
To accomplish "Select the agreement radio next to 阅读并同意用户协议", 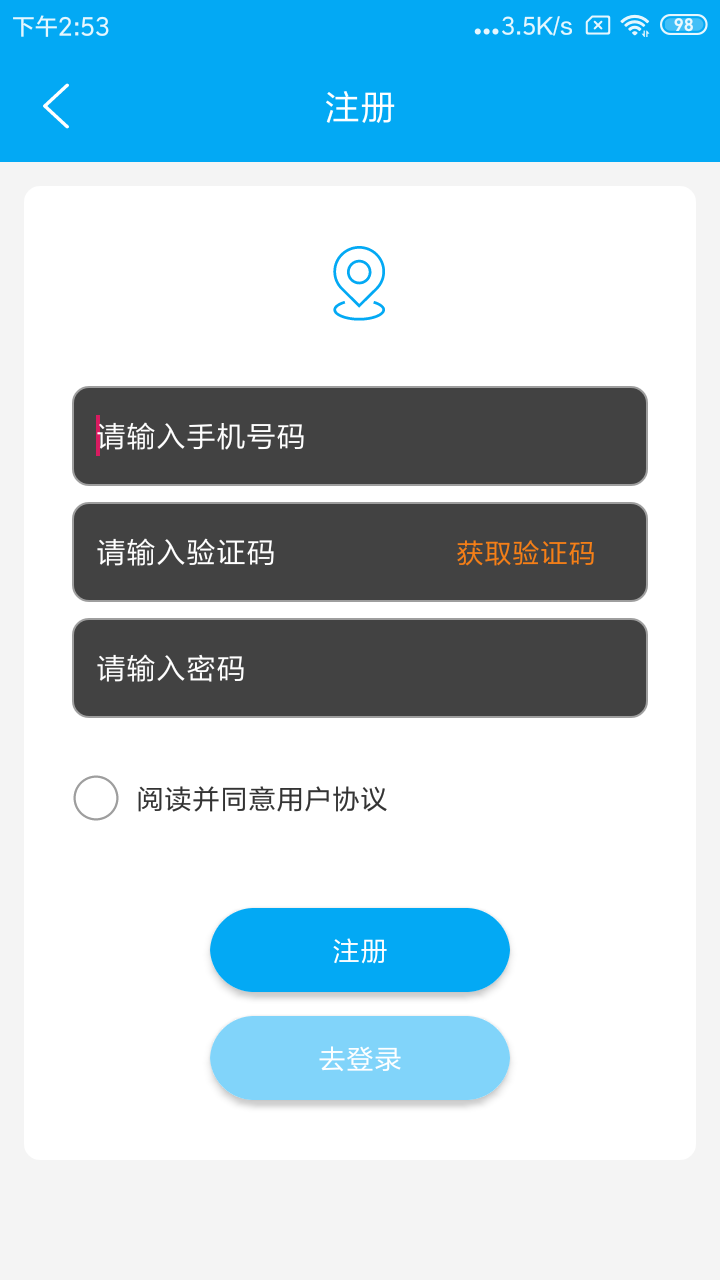I will point(96,798).
